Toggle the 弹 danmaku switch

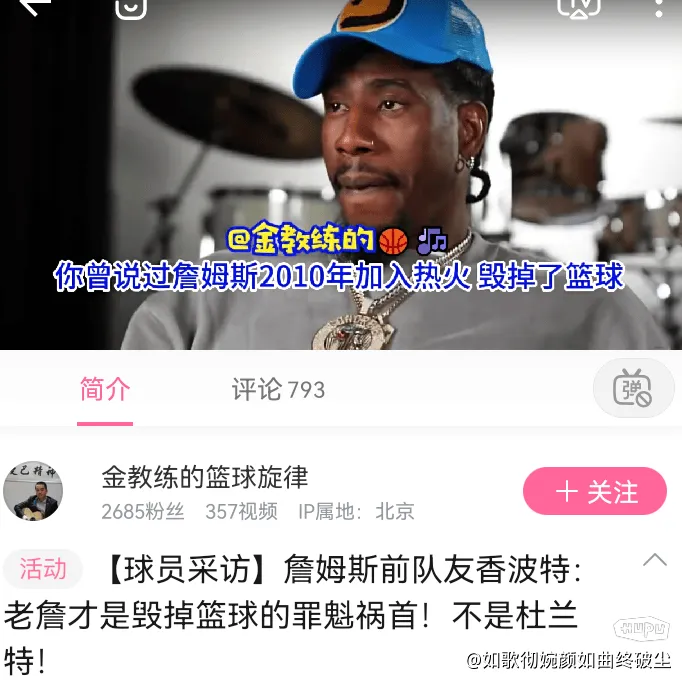[x=633, y=388]
